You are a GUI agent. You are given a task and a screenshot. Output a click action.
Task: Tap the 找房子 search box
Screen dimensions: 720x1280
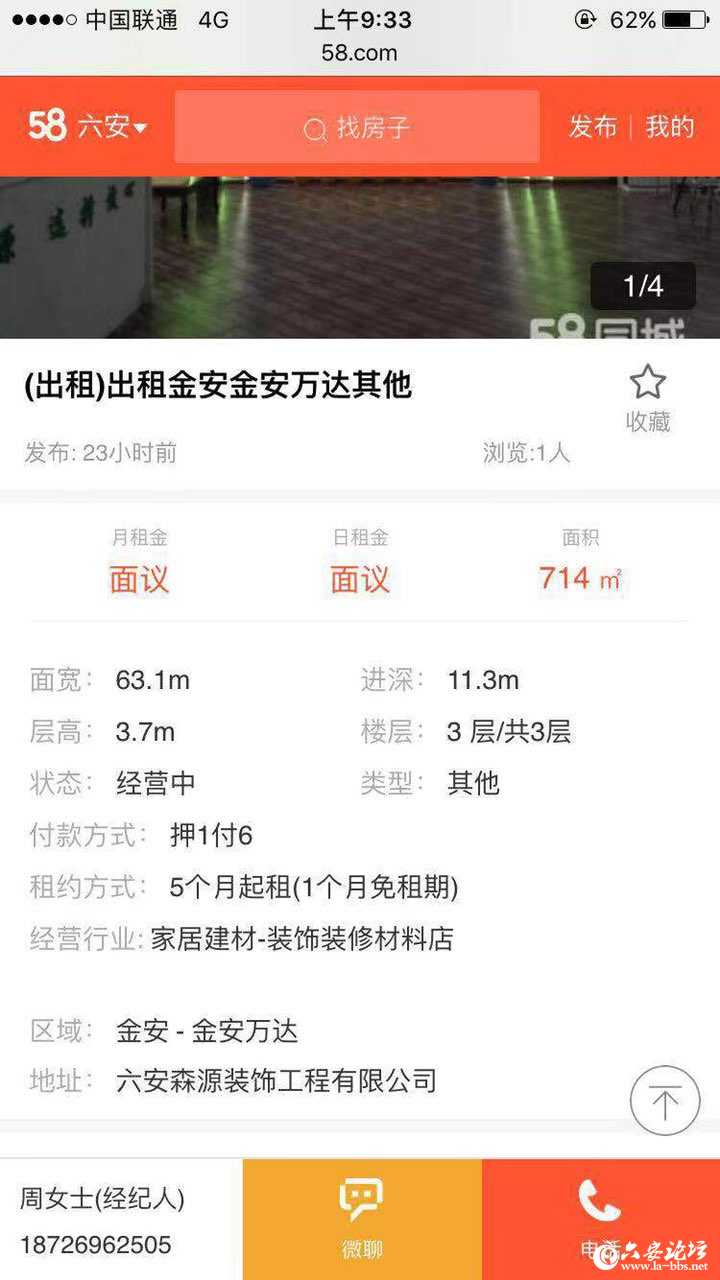coord(357,127)
